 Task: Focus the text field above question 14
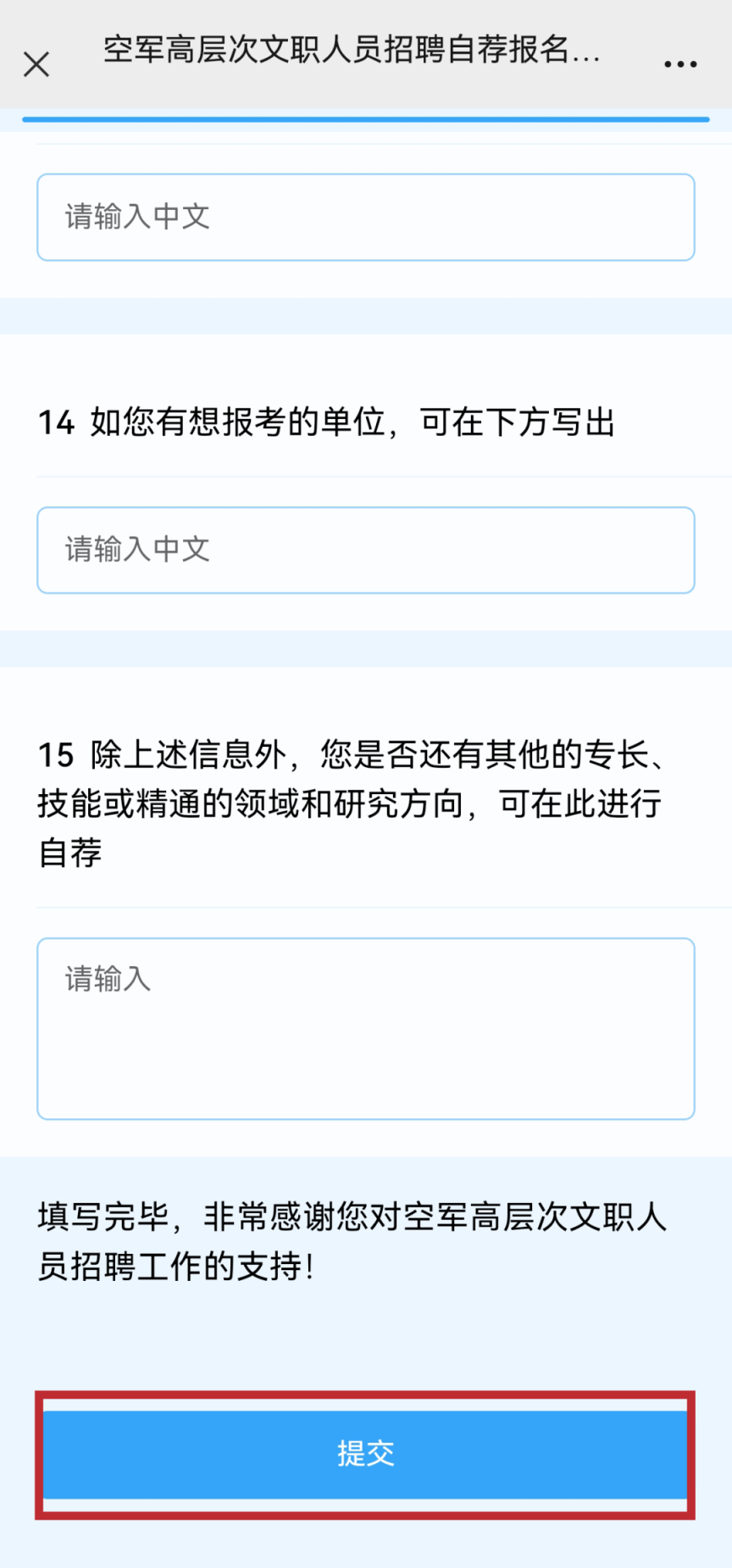[366, 218]
